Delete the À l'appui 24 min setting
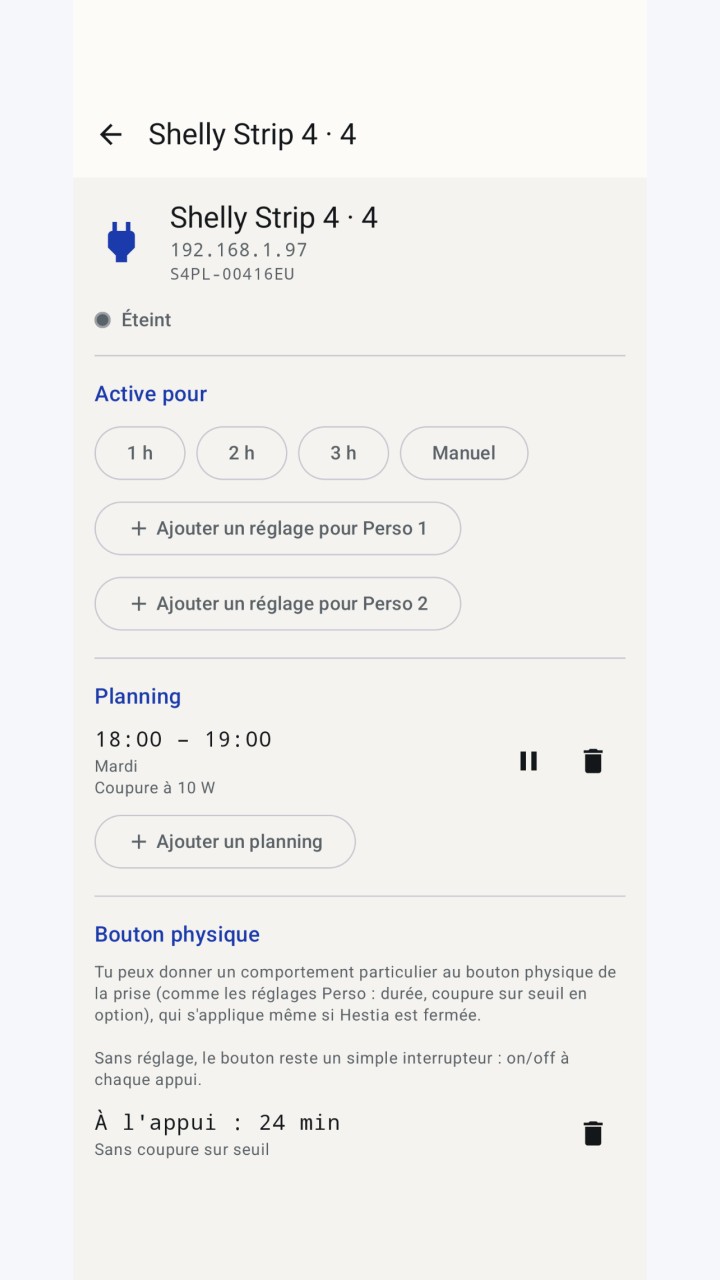 [593, 1133]
